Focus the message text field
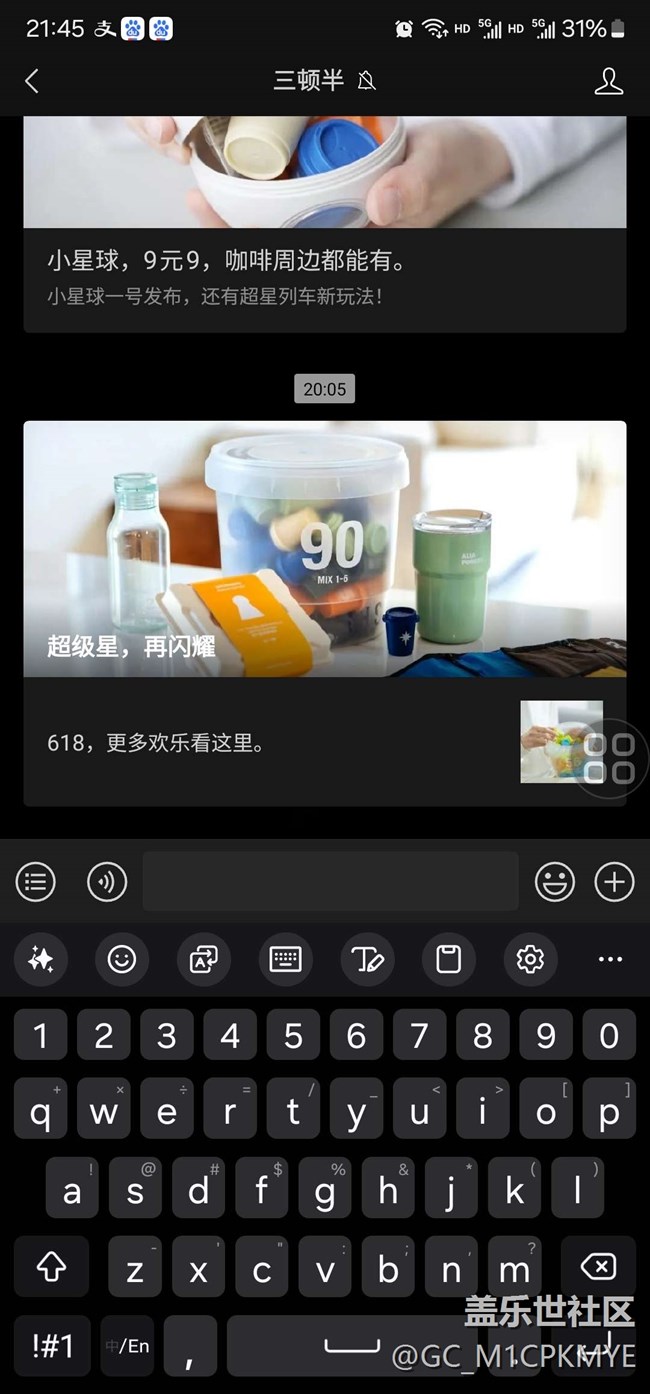650x1394 pixels. tap(330, 881)
